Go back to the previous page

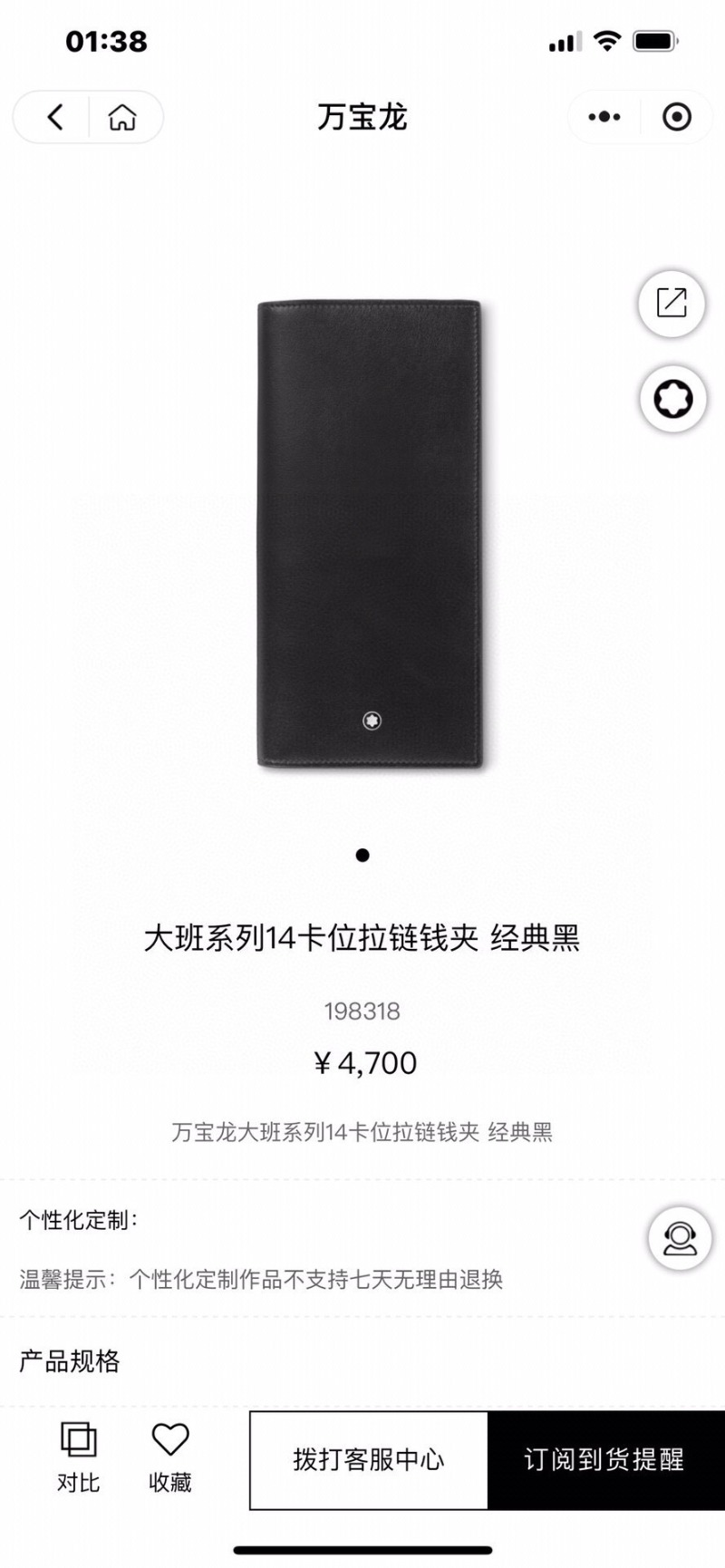tap(55, 117)
